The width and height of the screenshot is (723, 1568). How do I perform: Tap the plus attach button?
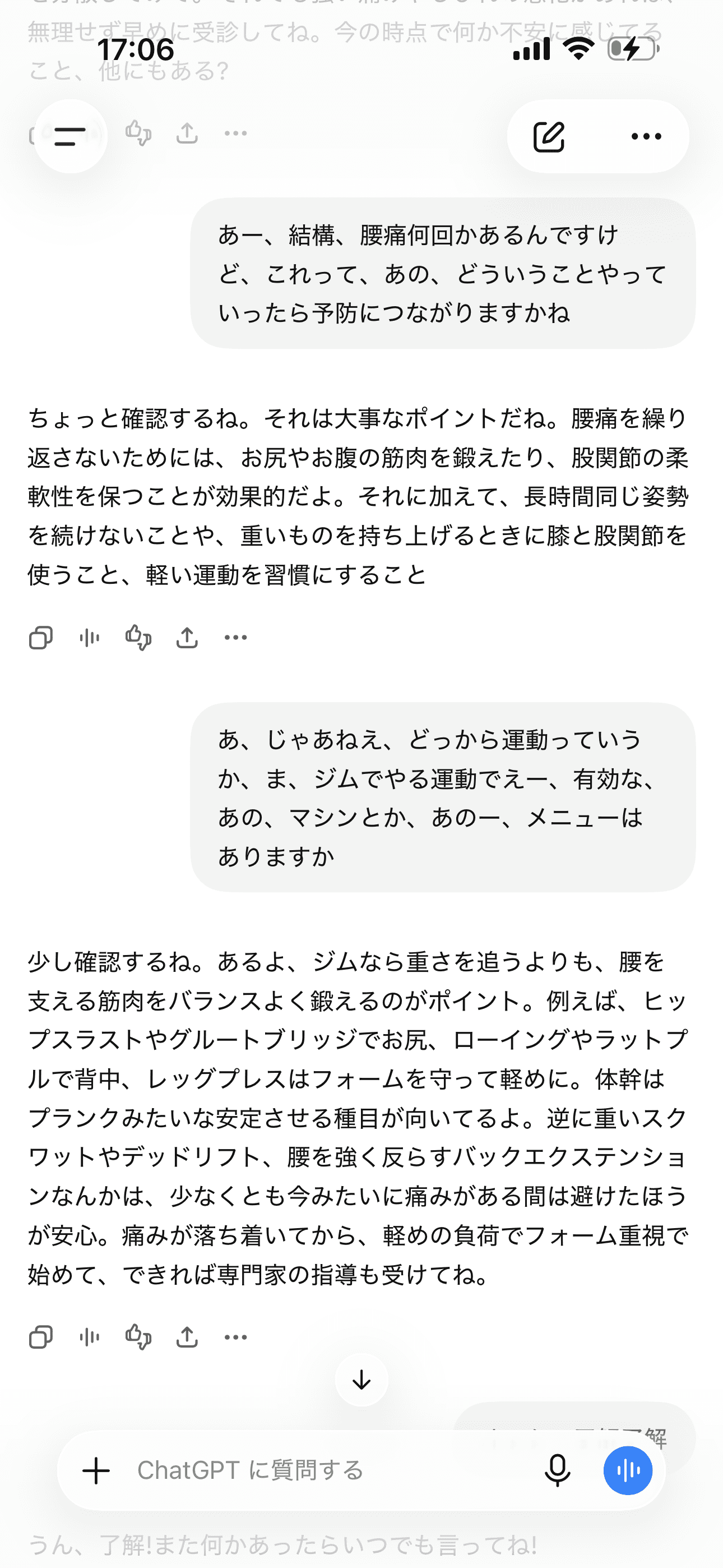click(x=96, y=1470)
